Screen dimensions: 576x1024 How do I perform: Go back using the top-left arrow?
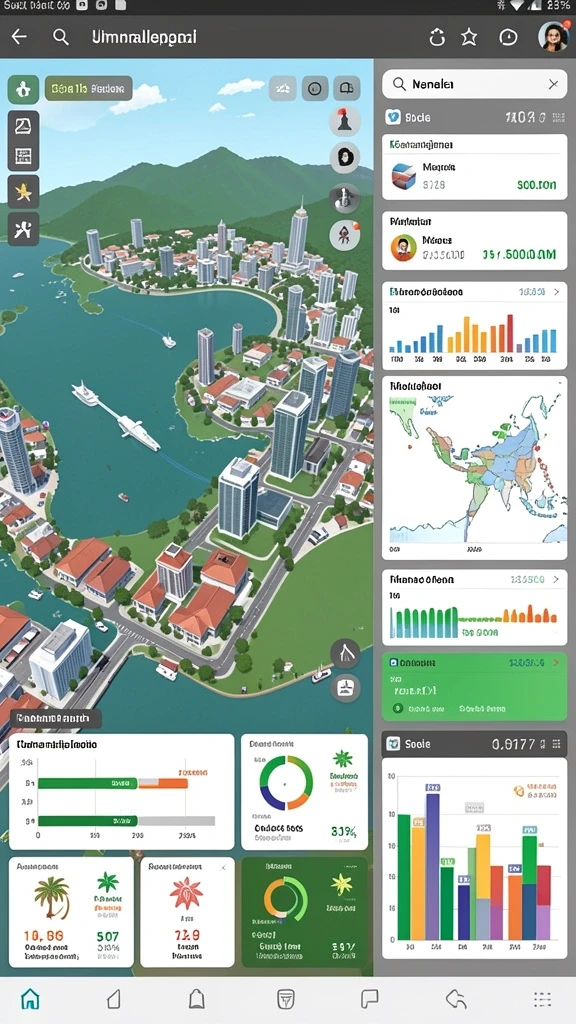20,37
